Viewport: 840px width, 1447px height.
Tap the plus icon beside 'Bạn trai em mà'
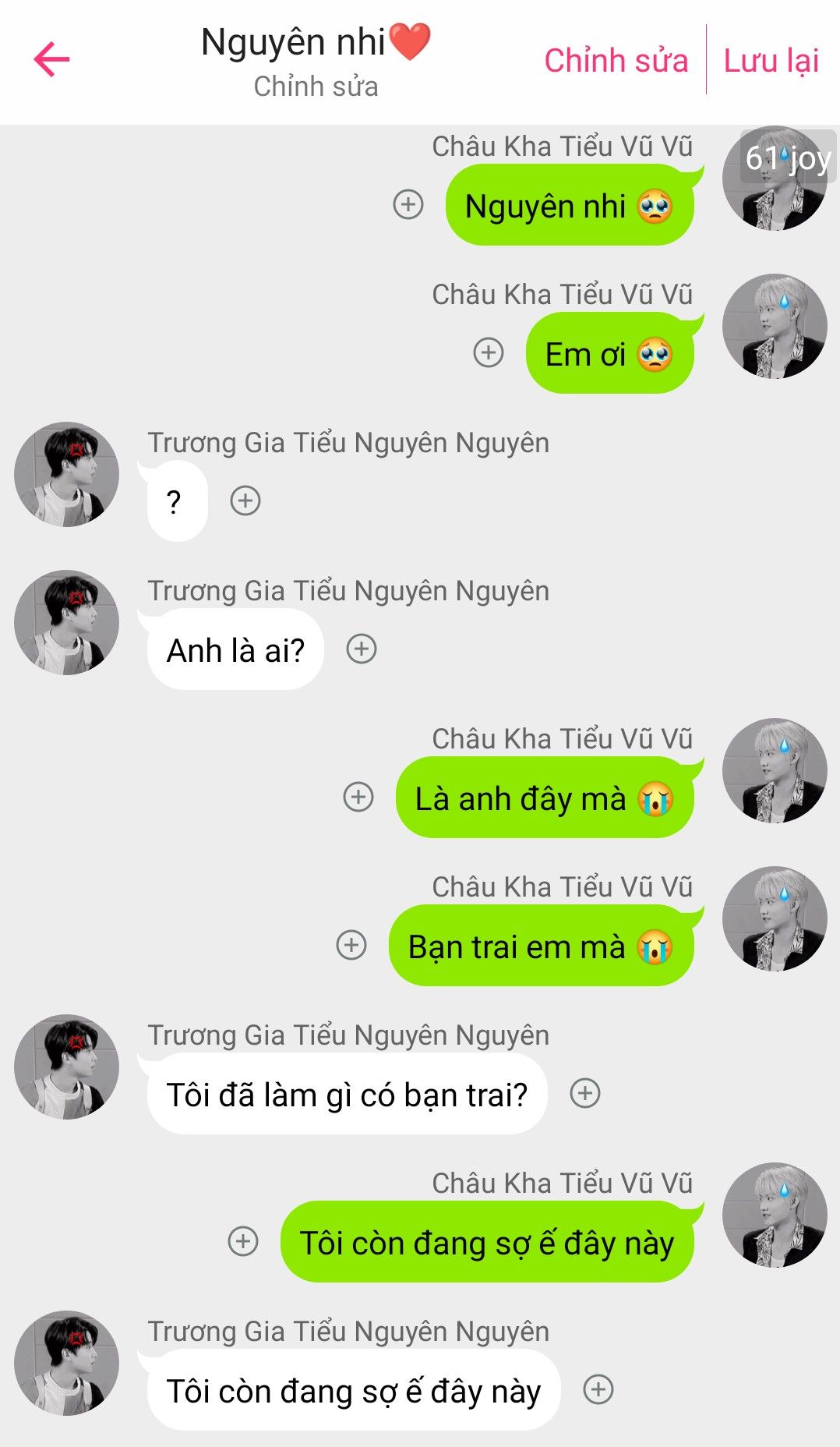[x=351, y=945]
